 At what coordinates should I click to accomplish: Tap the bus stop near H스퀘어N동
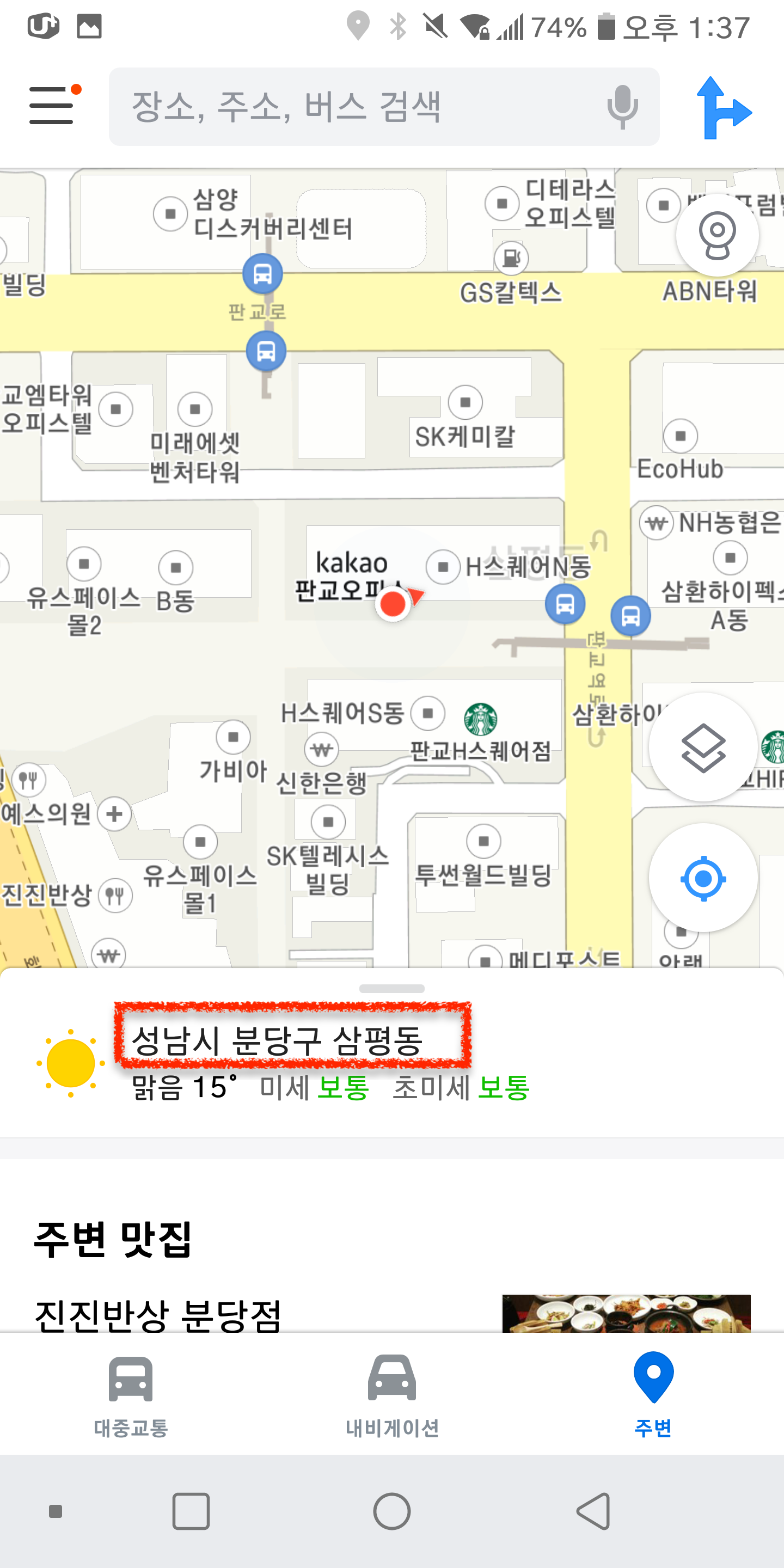coord(565,604)
